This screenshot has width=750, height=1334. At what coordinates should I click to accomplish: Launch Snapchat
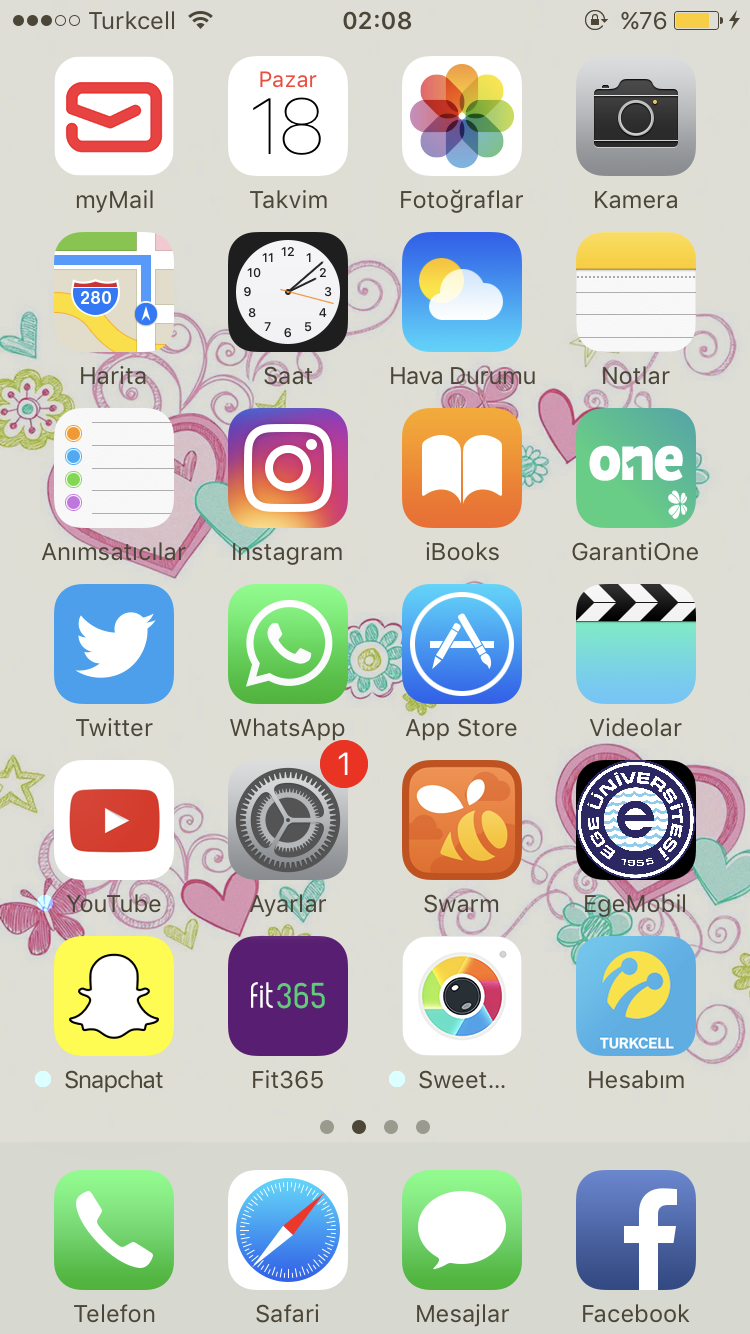coord(114,996)
